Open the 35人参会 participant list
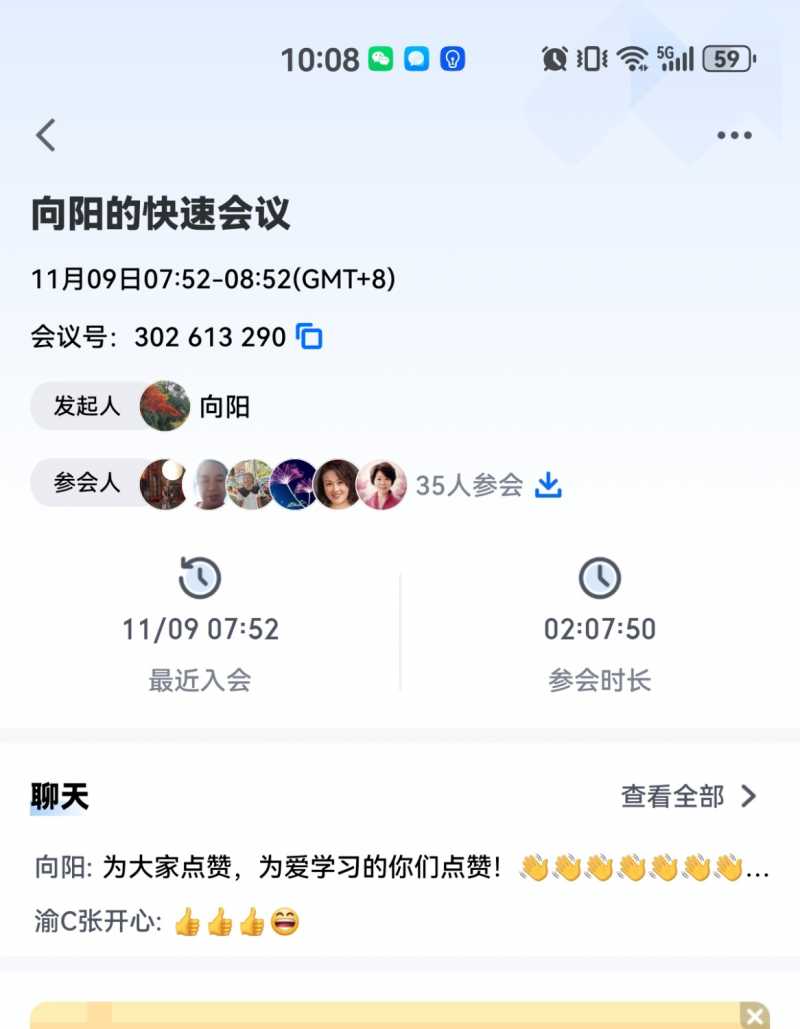 click(468, 484)
